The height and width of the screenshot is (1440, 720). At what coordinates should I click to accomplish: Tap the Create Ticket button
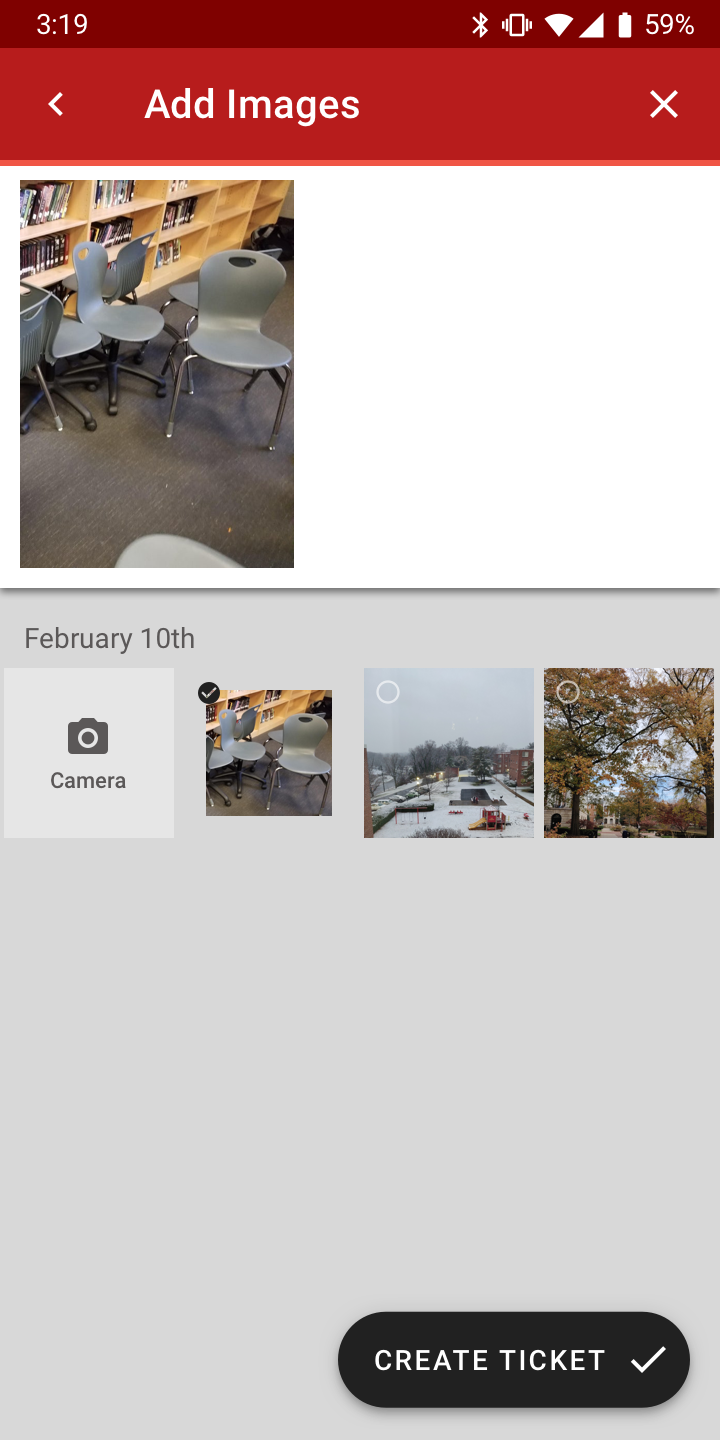(514, 1360)
